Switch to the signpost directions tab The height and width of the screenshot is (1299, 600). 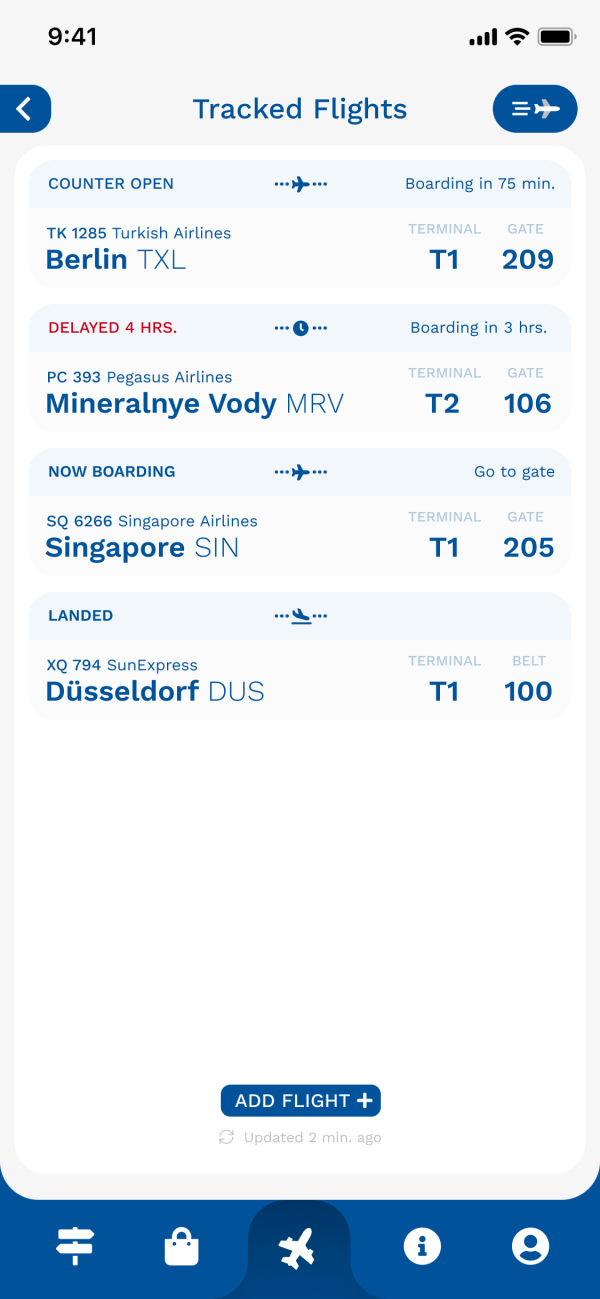coord(75,1246)
